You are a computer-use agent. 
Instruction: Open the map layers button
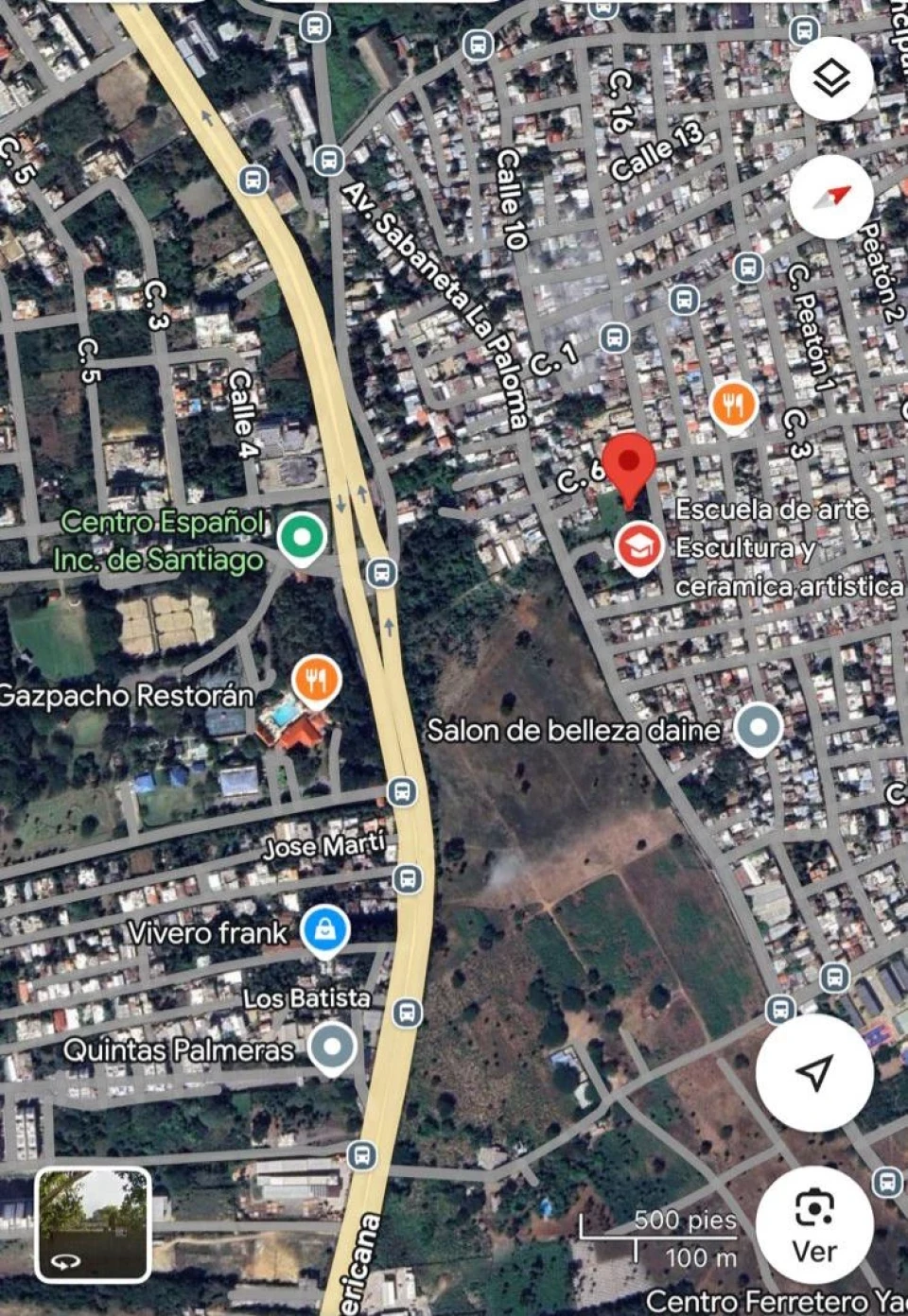[x=831, y=79]
